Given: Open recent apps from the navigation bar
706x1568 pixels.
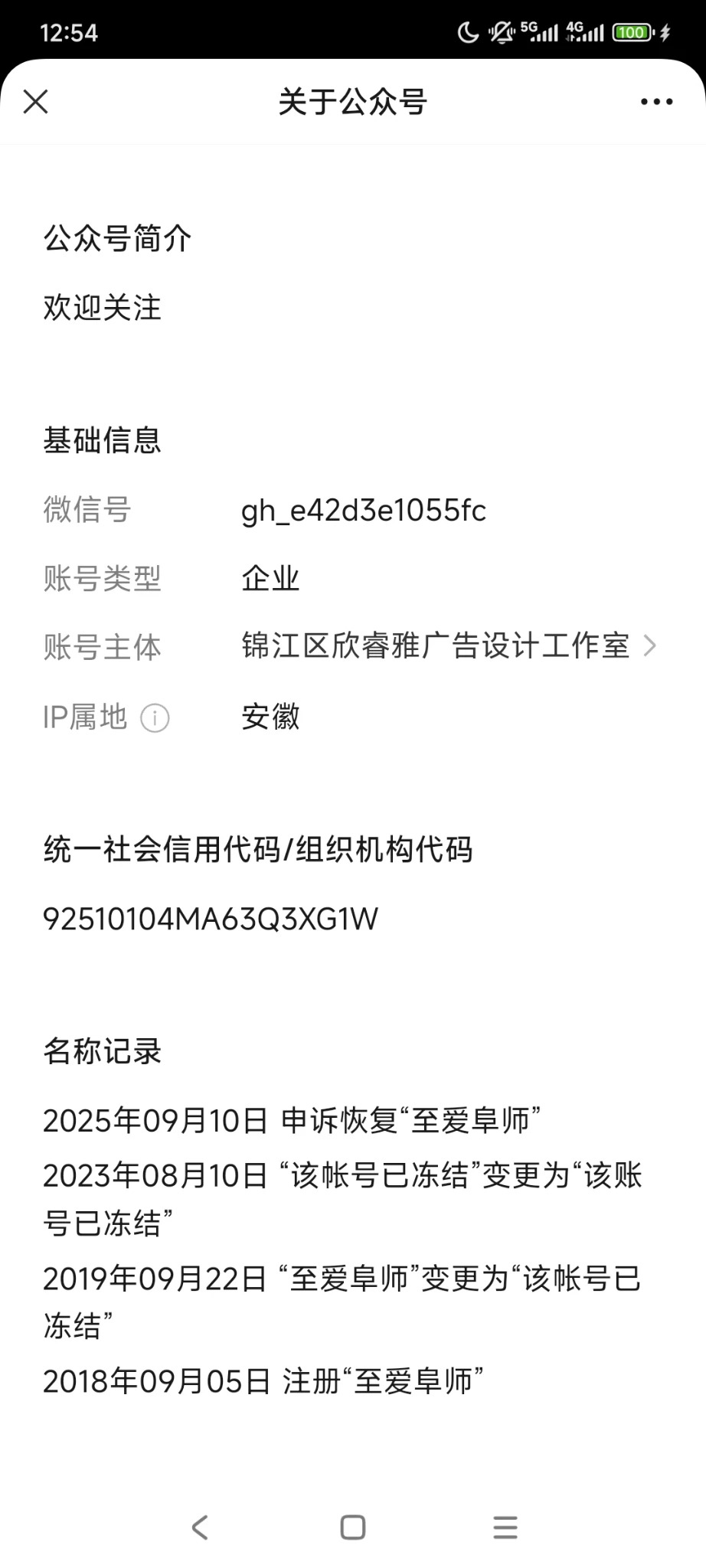Looking at the screenshot, I should (x=505, y=1527).
